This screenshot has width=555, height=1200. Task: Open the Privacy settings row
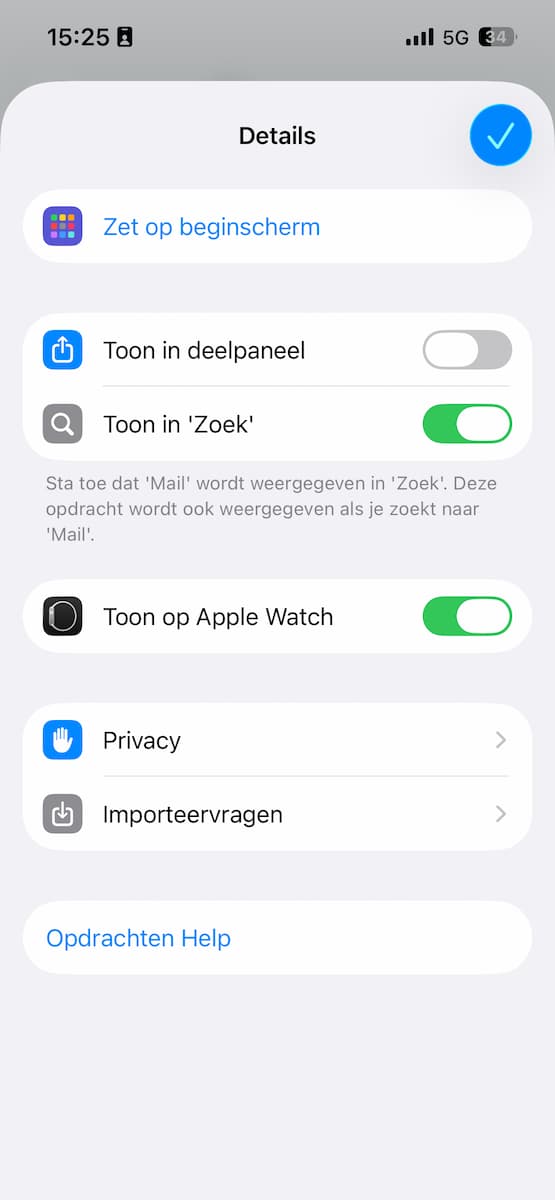277,740
